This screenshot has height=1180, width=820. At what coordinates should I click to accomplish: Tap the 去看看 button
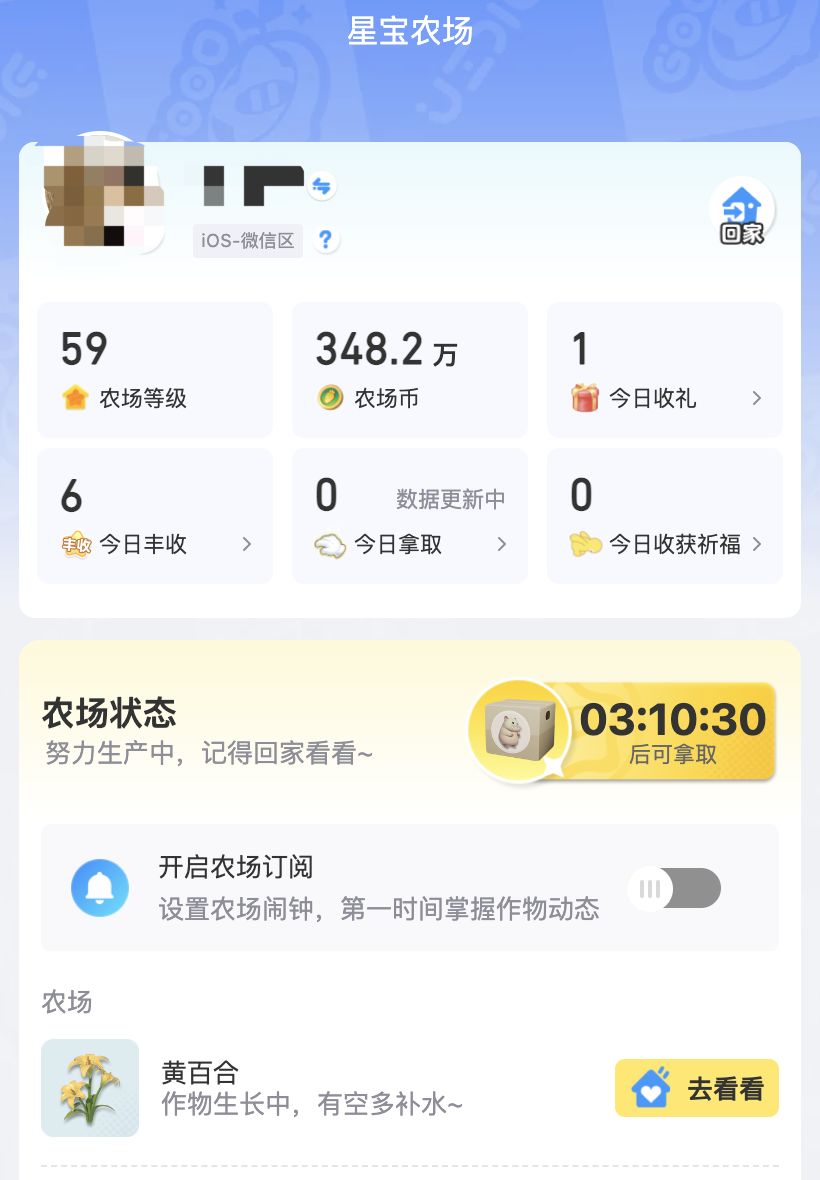pos(696,1088)
